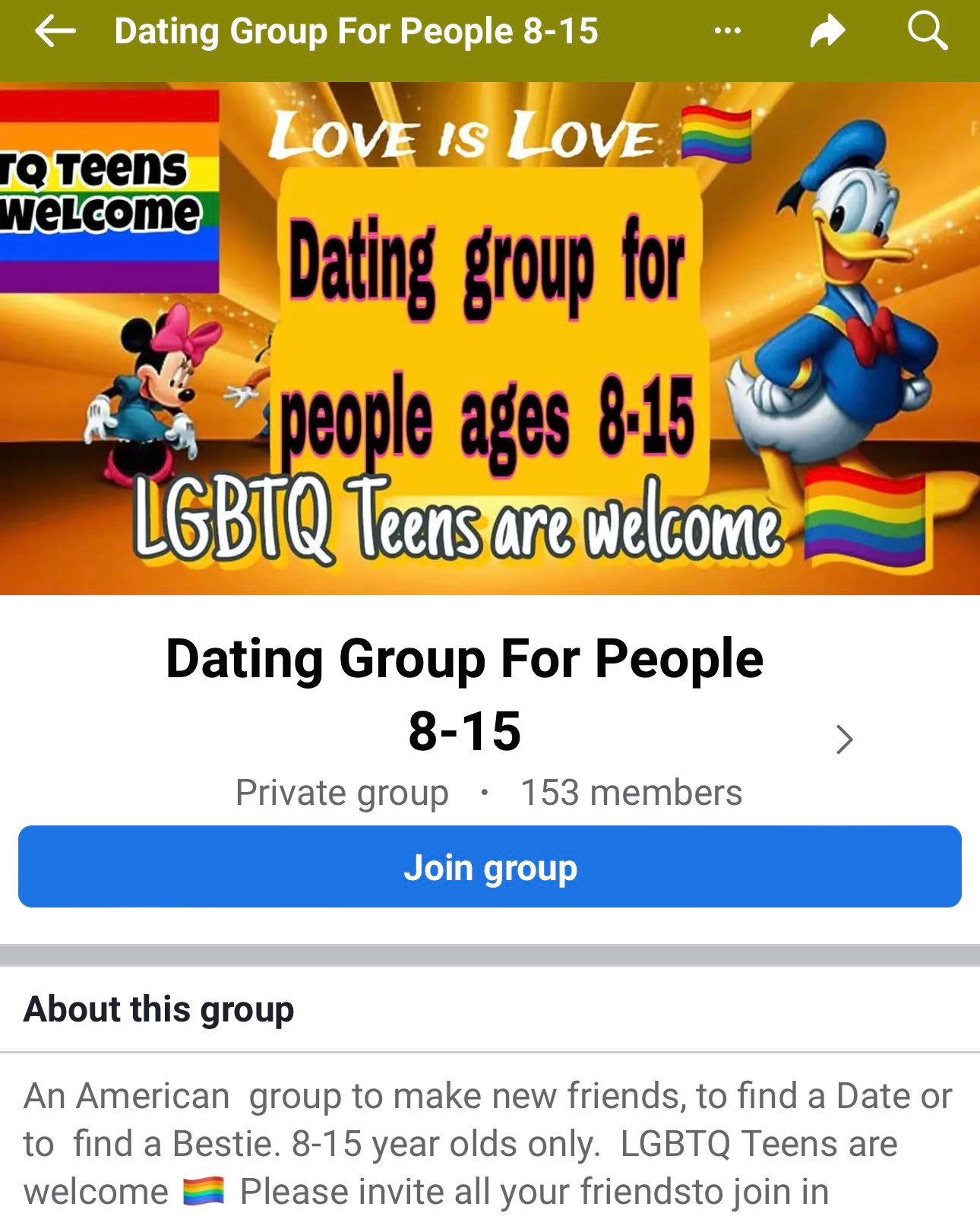Go back using the top-left arrow

click(55, 32)
